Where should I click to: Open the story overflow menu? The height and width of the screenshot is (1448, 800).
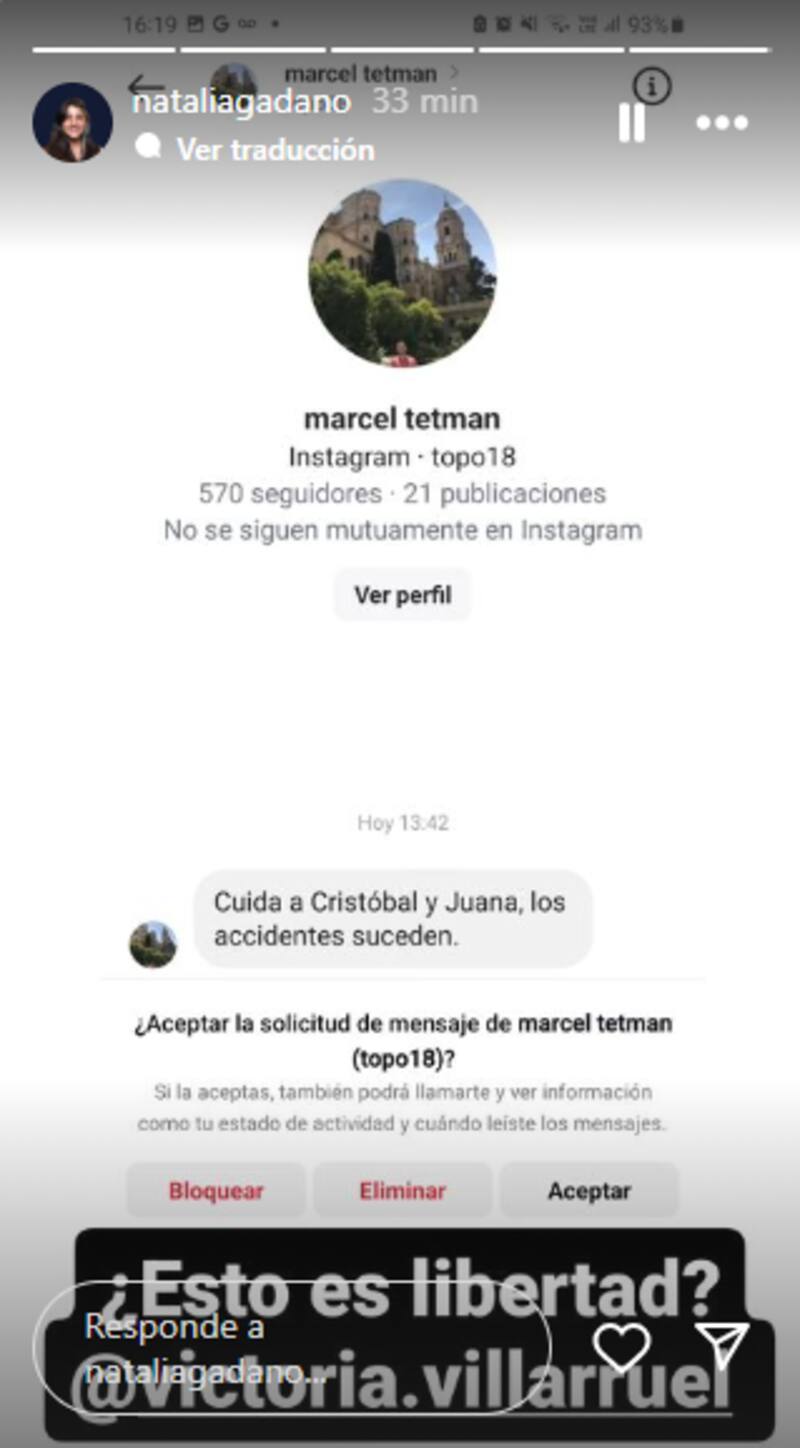tap(722, 123)
